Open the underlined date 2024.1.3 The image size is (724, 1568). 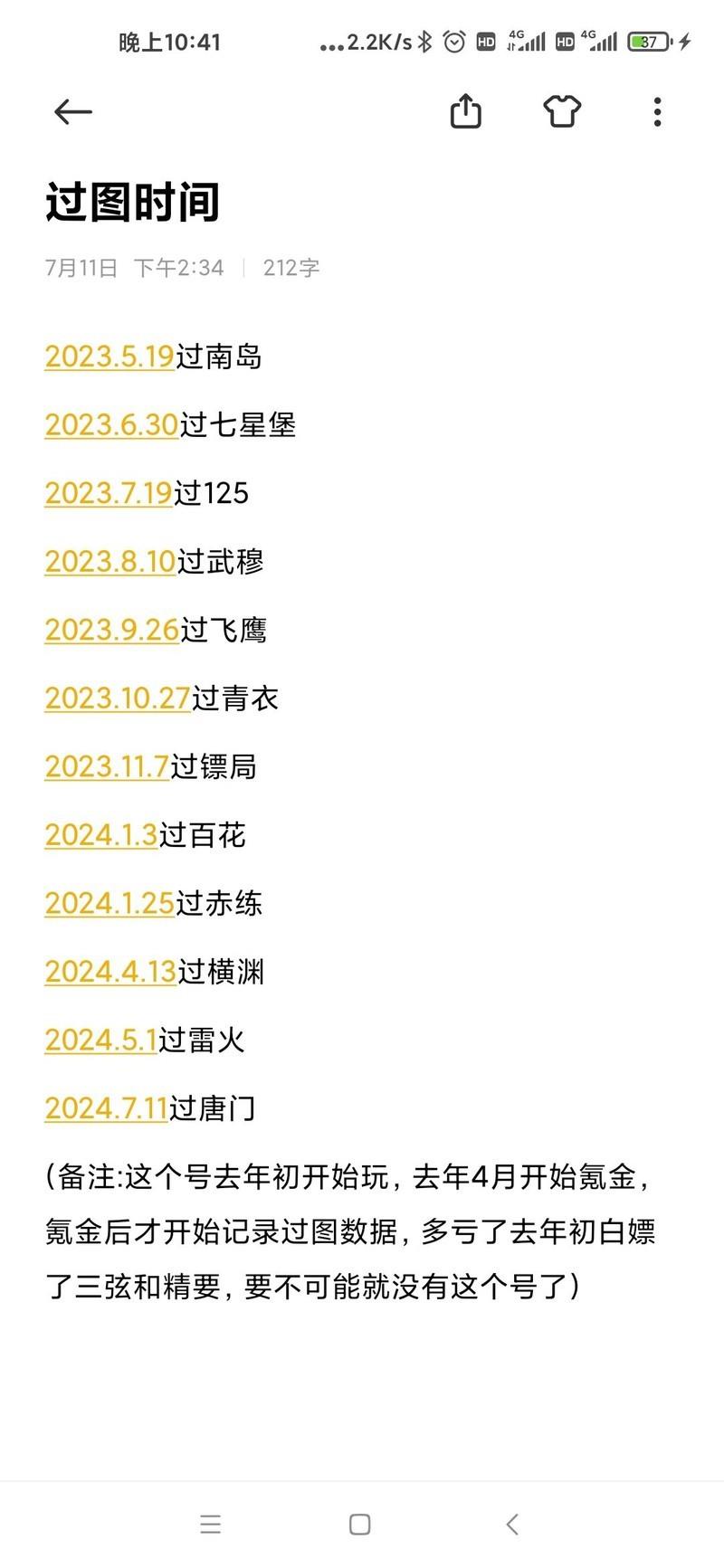(x=101, y=835)
